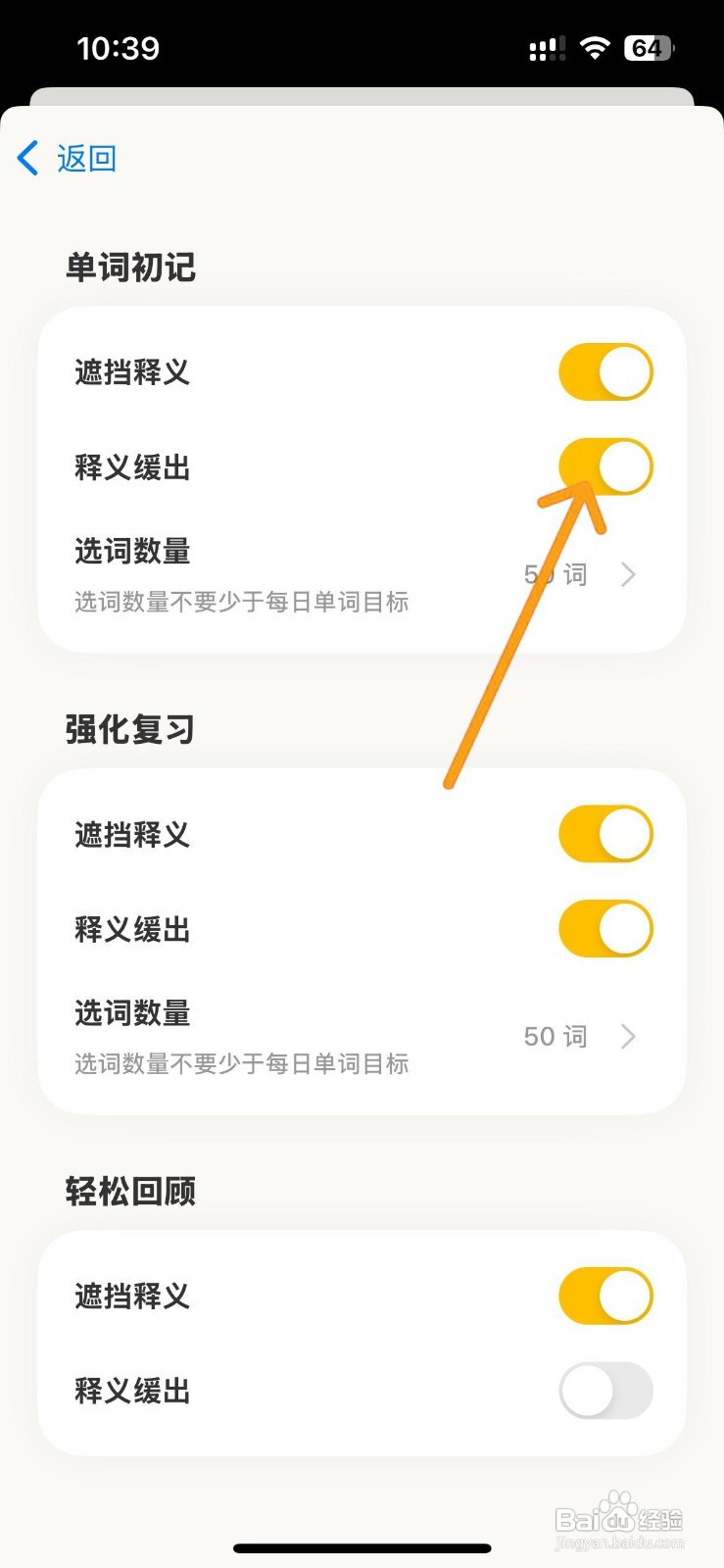Tap the back chevron icon at top left
Image resolution: width=724 pixels, height=1568 pixels.
pyautogui.click(x=26, y=158)
